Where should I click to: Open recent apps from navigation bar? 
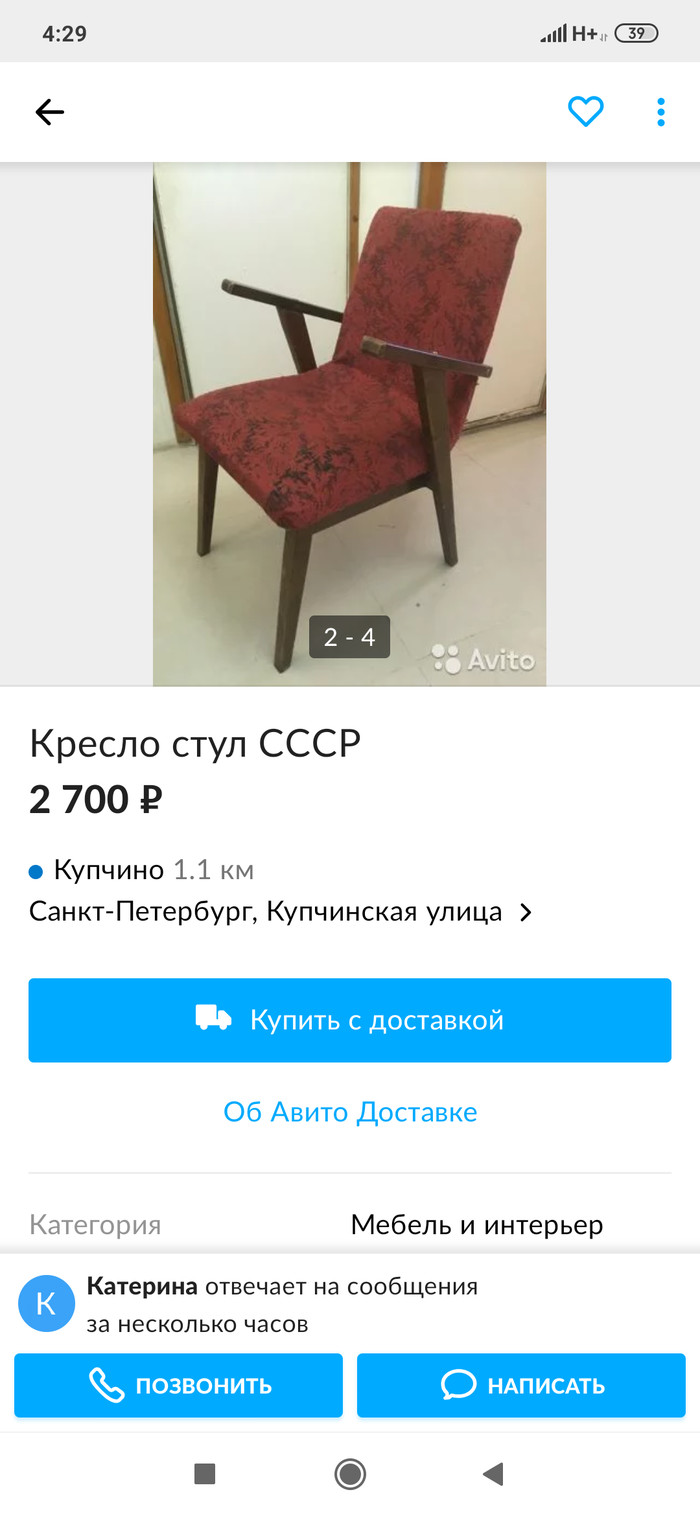(x=204, y=1473)
